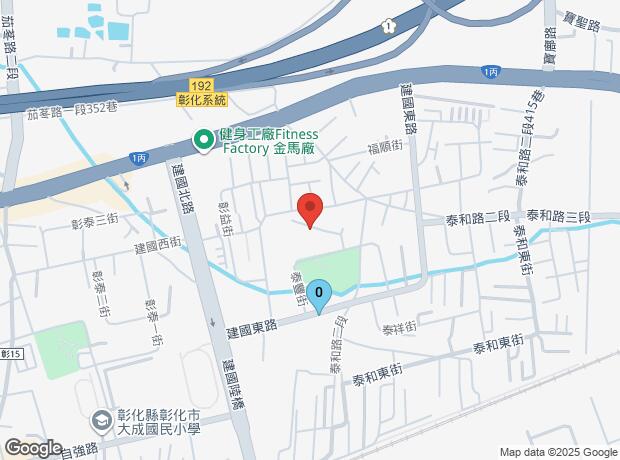Select the blue marker labeled 0
Image resolution: width=620 pixels, height=460 pixels.
tap(319, 297)
